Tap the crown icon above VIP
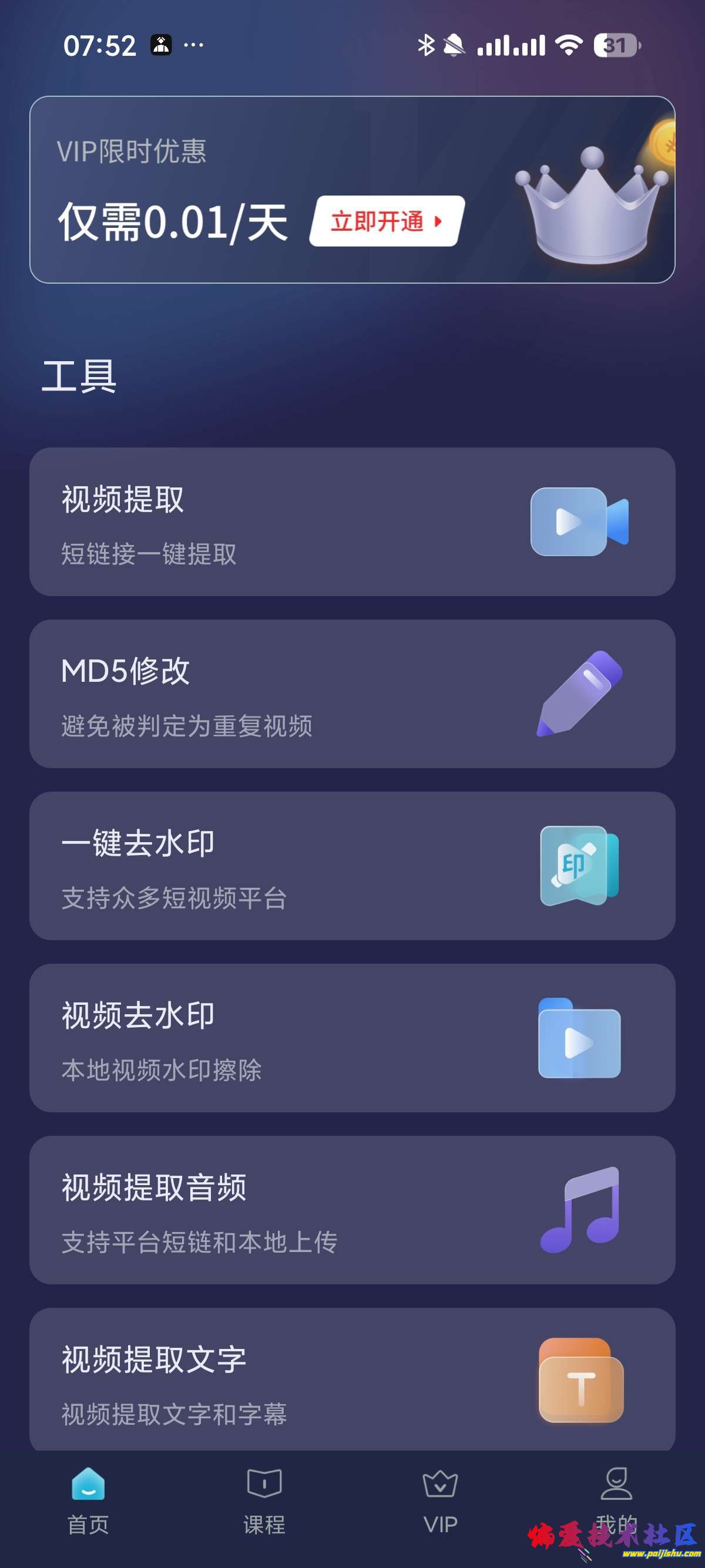705x1568 pixels. tap(439, 1482)
